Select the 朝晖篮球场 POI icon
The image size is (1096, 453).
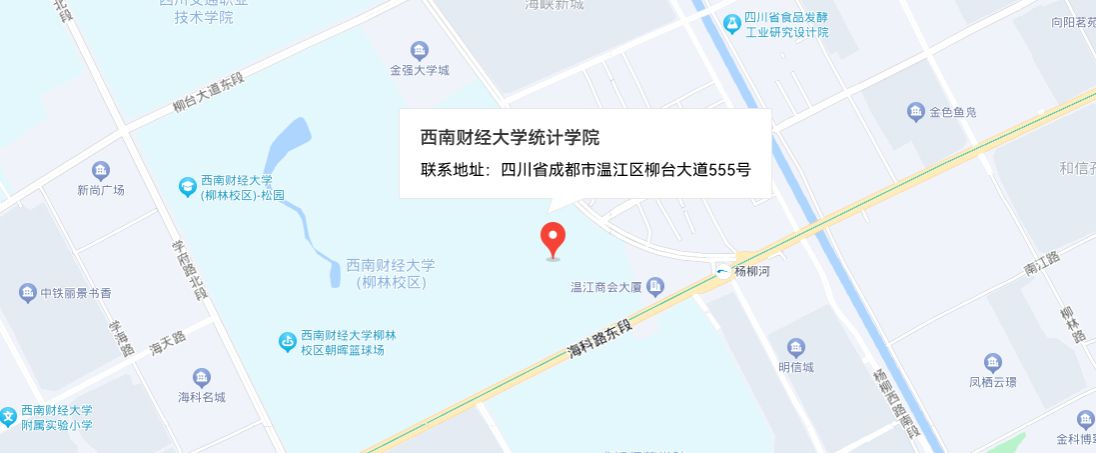[287, 343]
